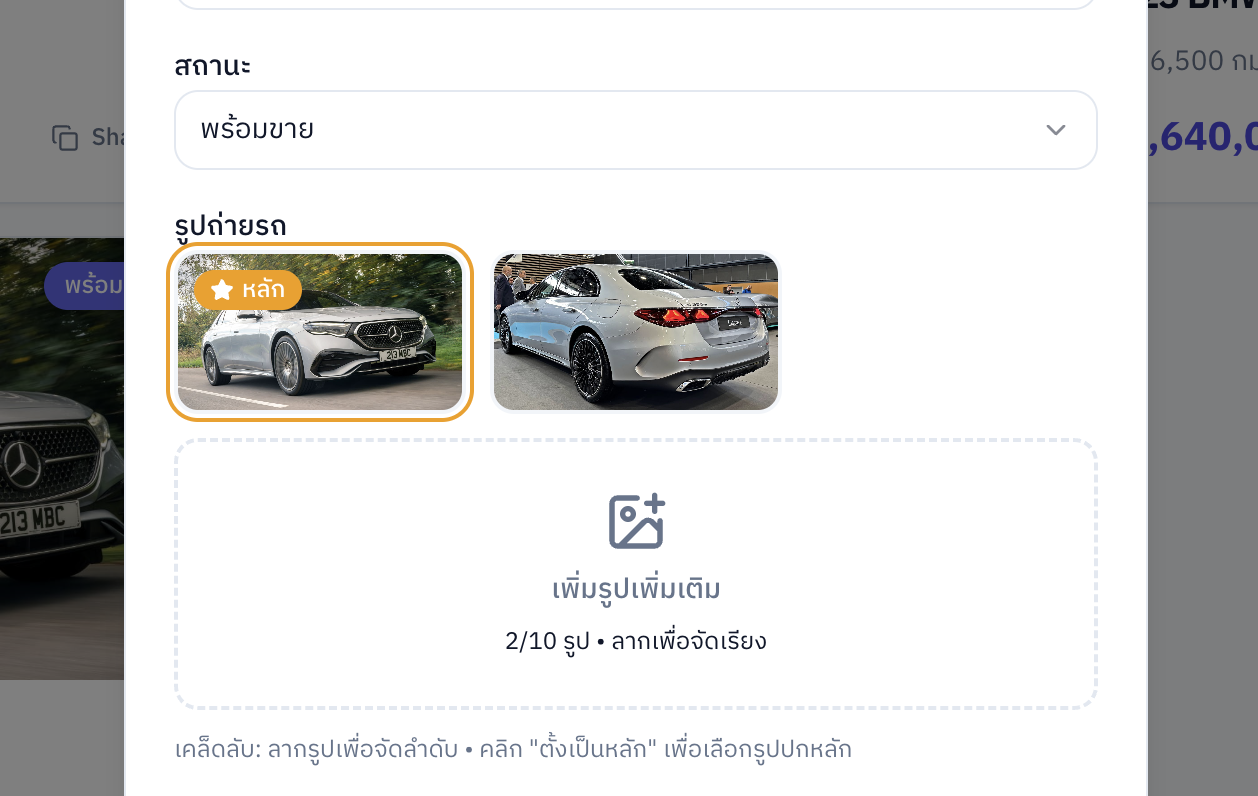1258x796 pixels.
Task: Open the สถานะ status dropdown
Action: click(x=635, y=130)
